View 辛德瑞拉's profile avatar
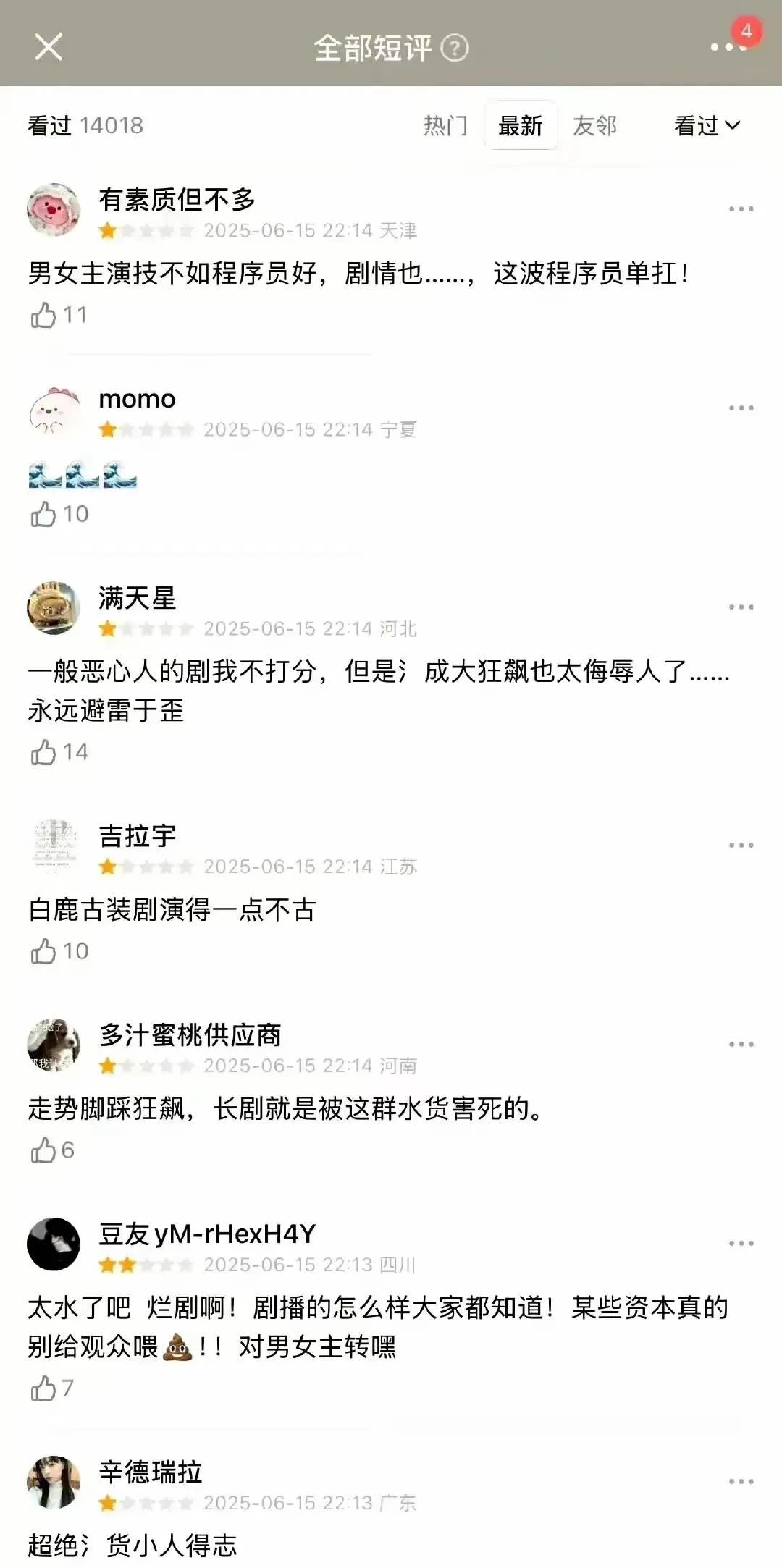The width and height of the screenshot is (782, 1568). (54, 1481)
